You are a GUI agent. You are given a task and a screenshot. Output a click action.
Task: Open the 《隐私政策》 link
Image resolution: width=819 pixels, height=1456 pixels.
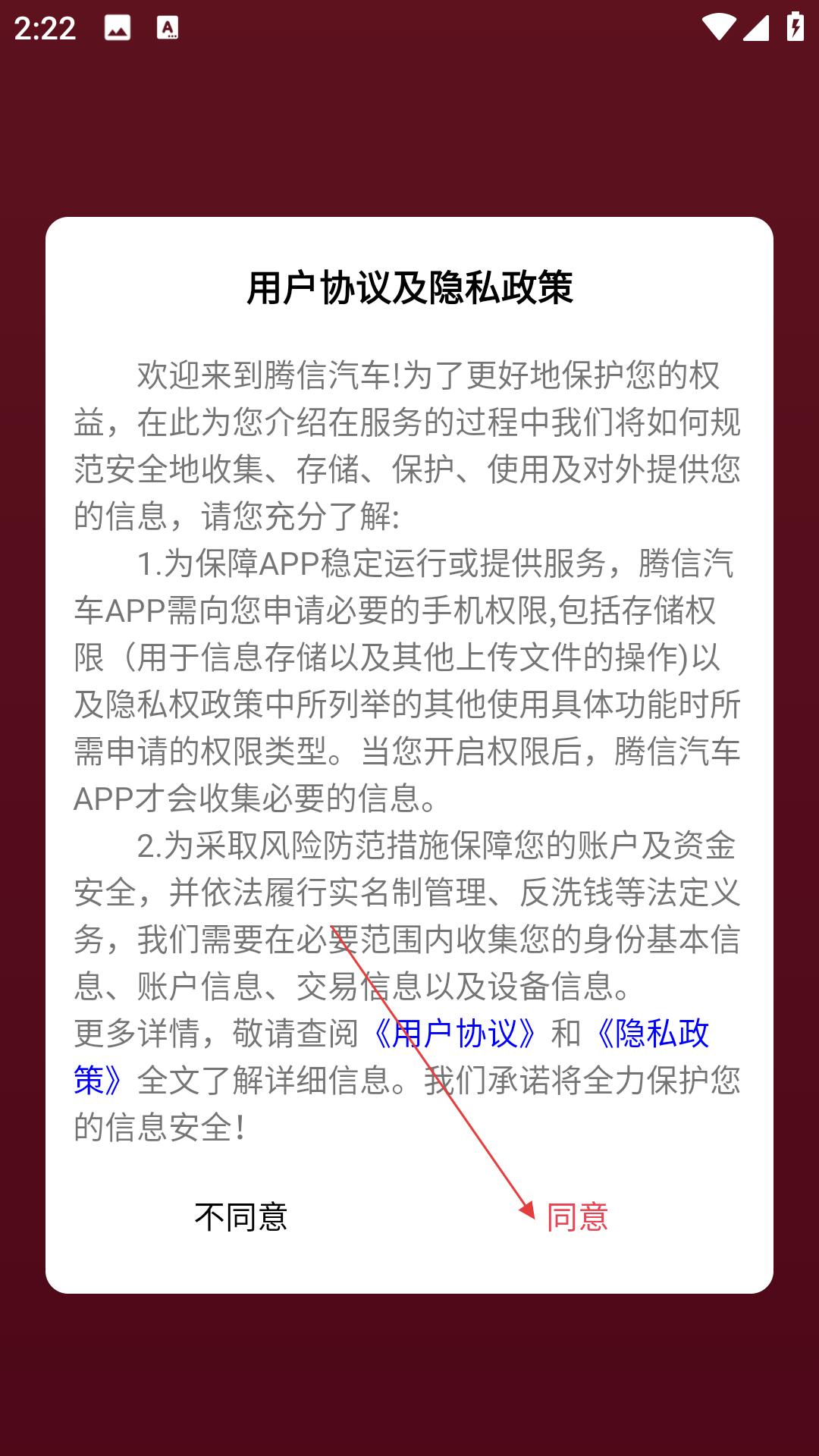[651, 1033]
